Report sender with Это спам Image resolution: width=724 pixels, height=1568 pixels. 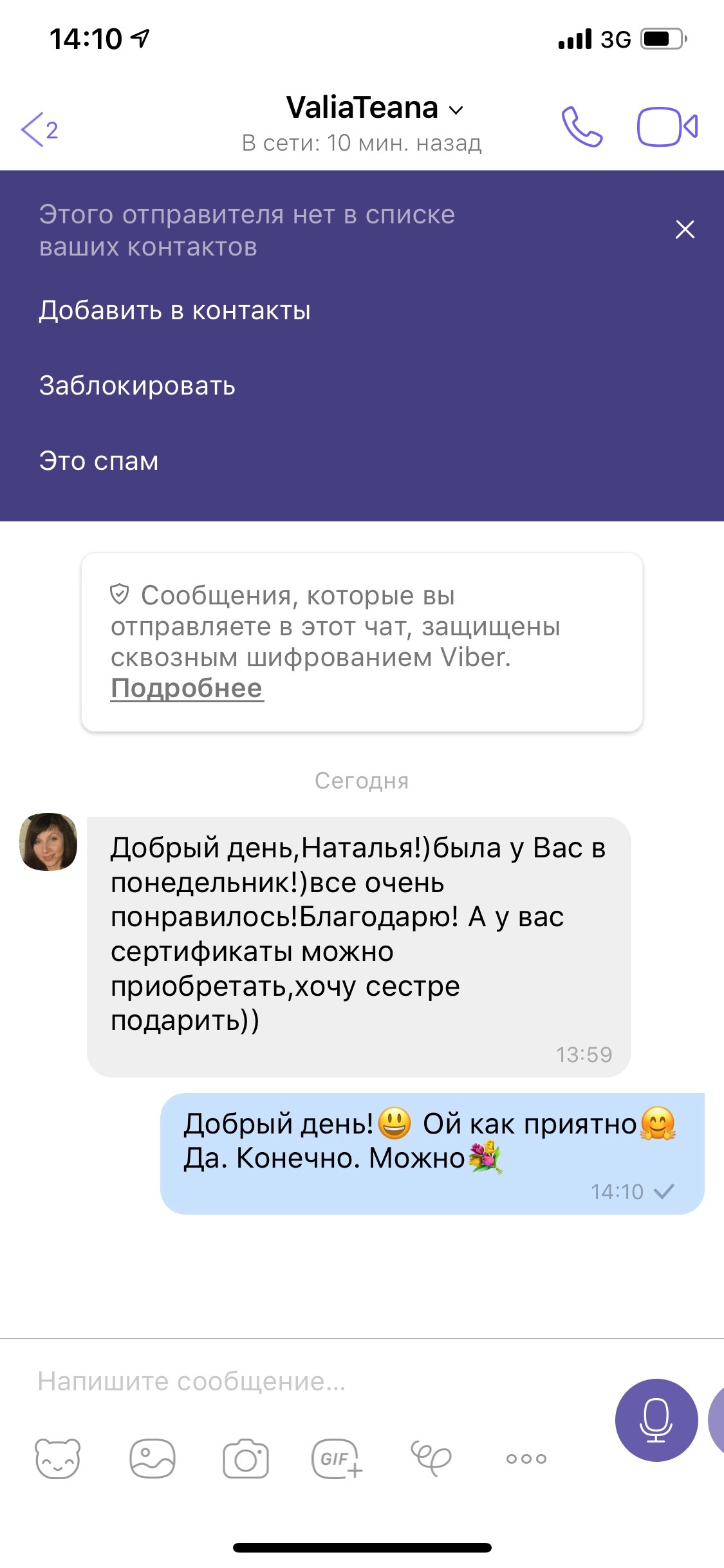(x=98, y=462)
